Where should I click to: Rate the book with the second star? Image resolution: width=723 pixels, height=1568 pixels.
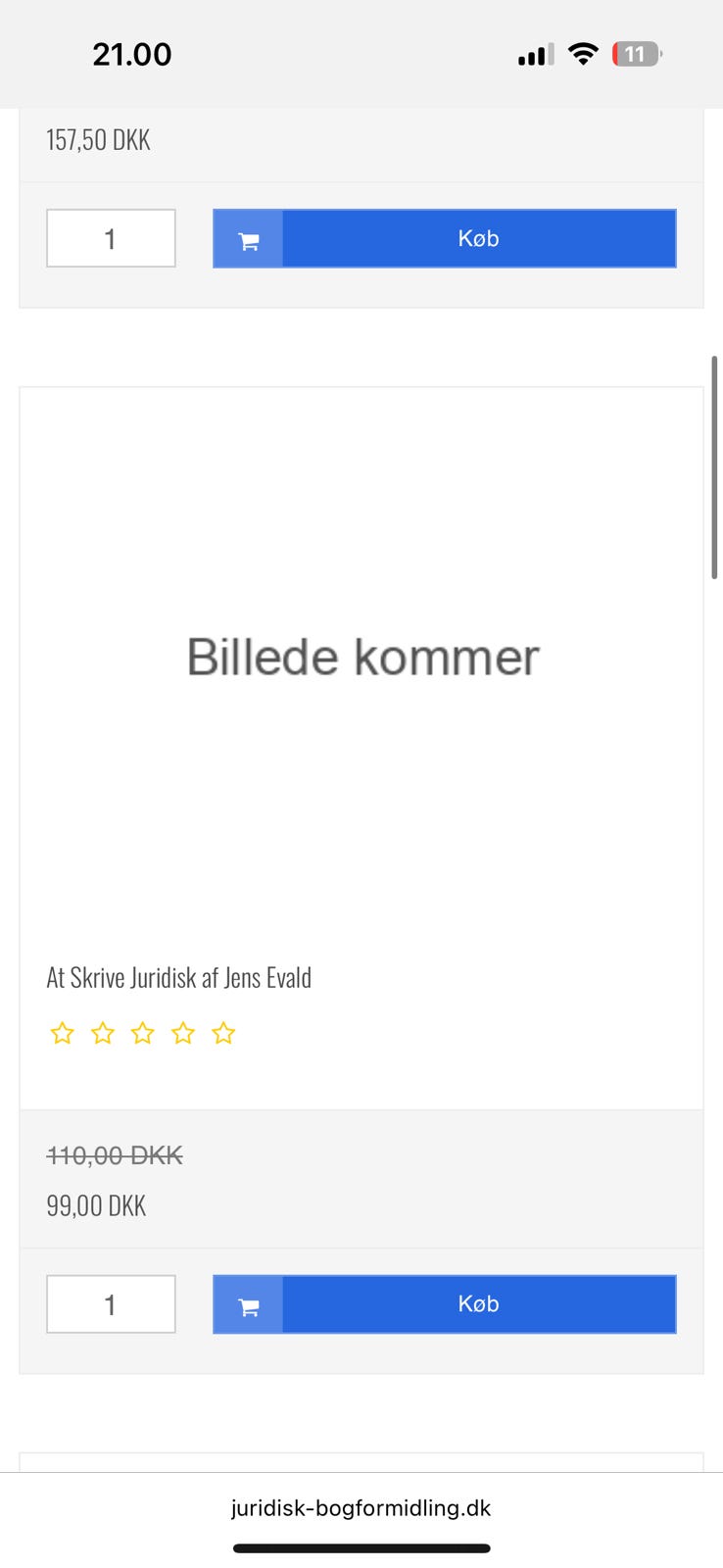pos(103,1032)
